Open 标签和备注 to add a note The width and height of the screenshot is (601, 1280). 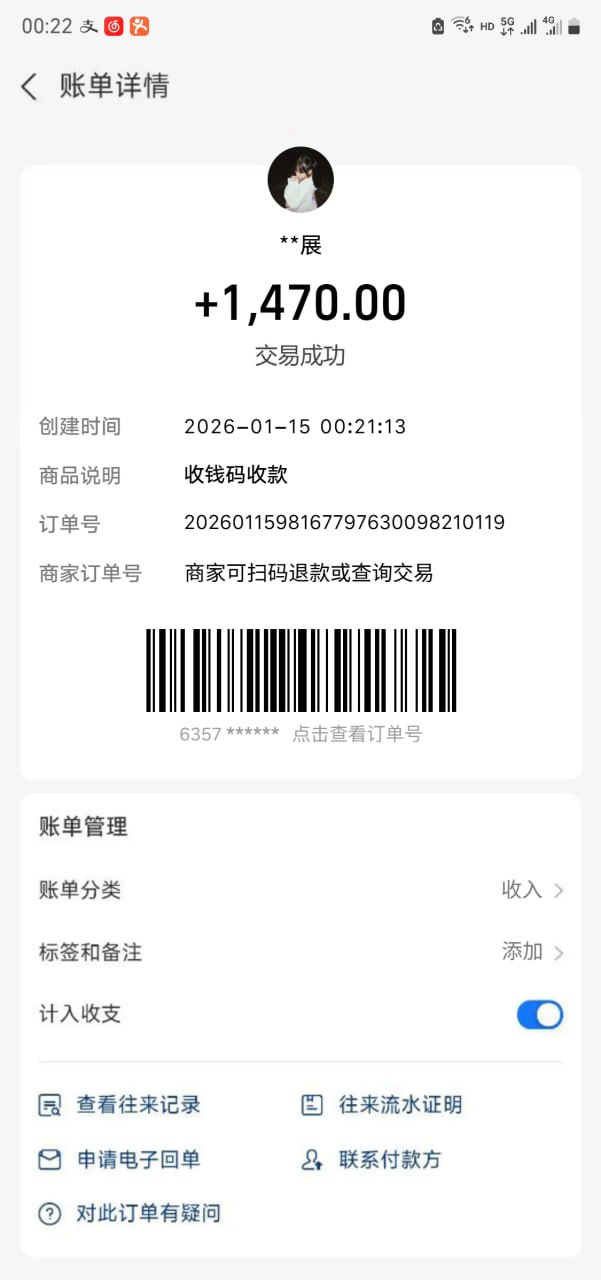click(300, 952)
